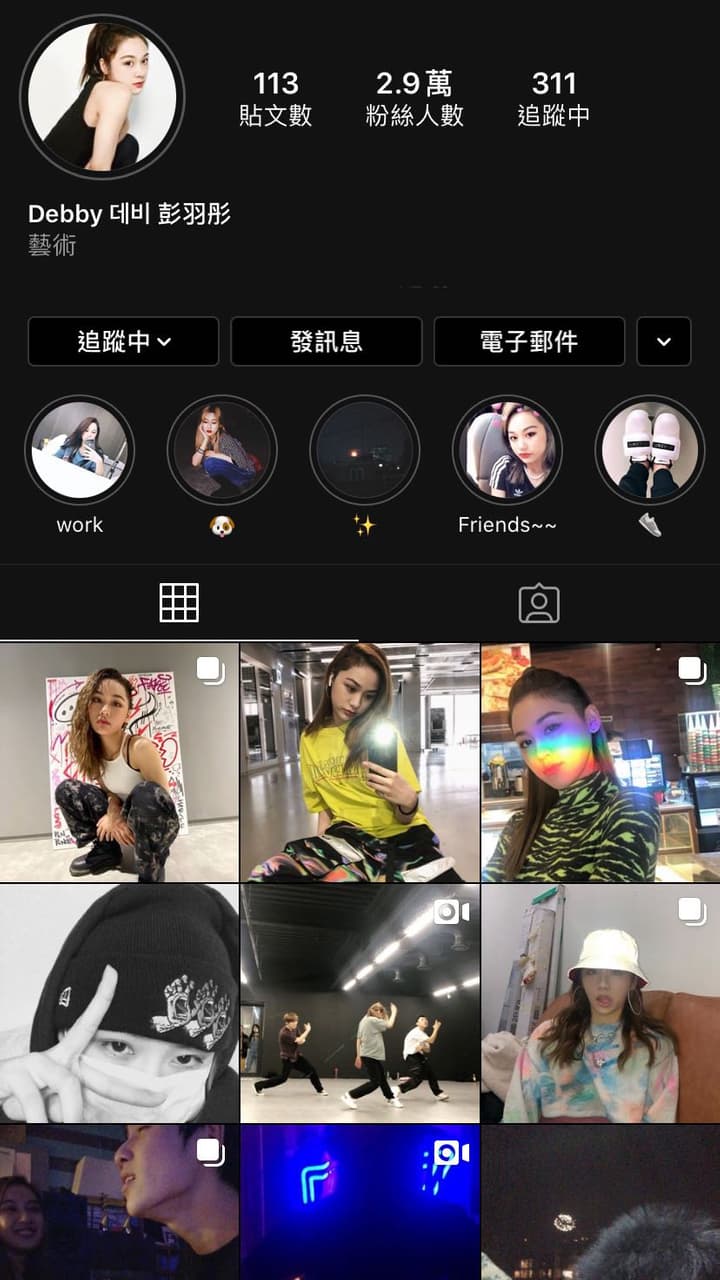
Task: Click the video icon on the neon blue post
Action: [x=452, y=1152]
